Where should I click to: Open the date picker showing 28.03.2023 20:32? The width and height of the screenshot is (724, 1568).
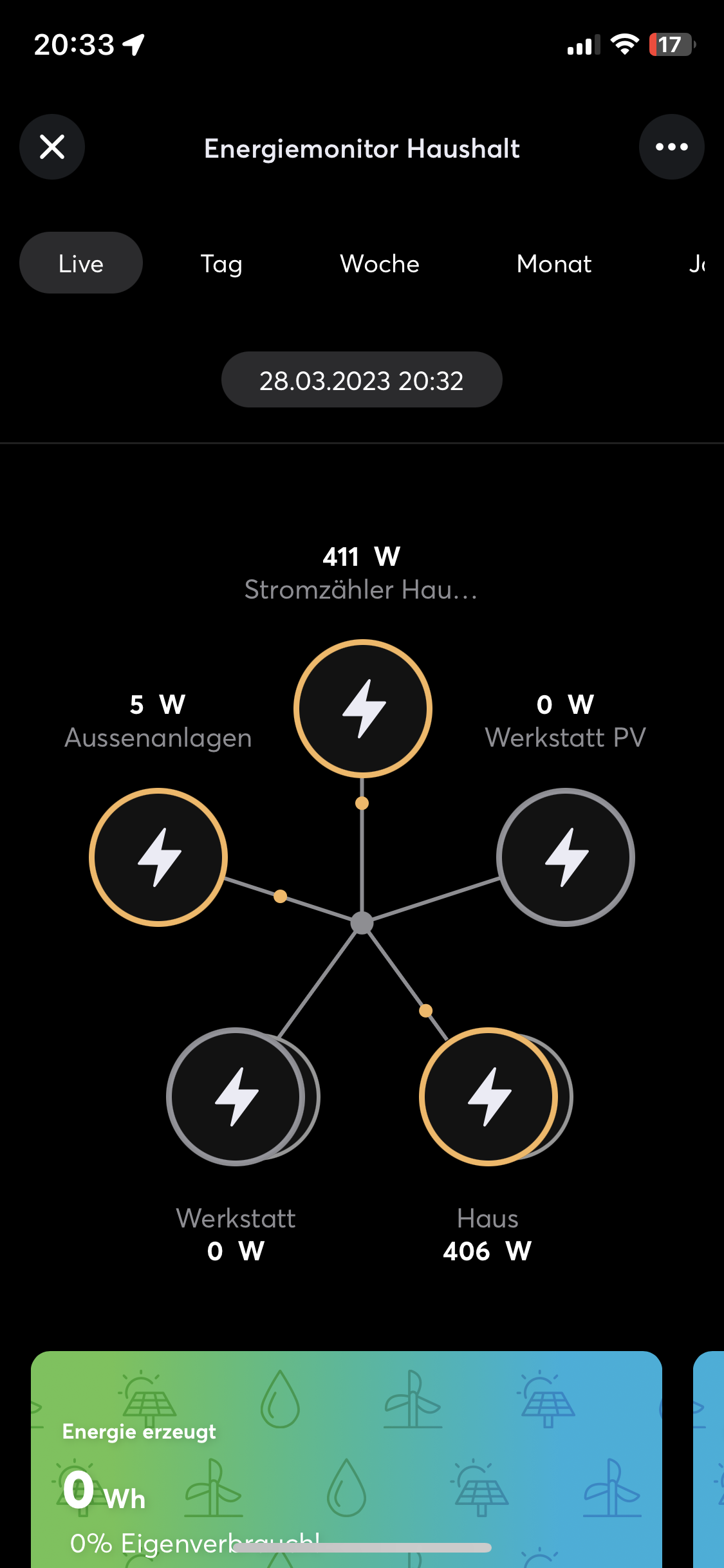pyautogui.click(x=362, y=380)
